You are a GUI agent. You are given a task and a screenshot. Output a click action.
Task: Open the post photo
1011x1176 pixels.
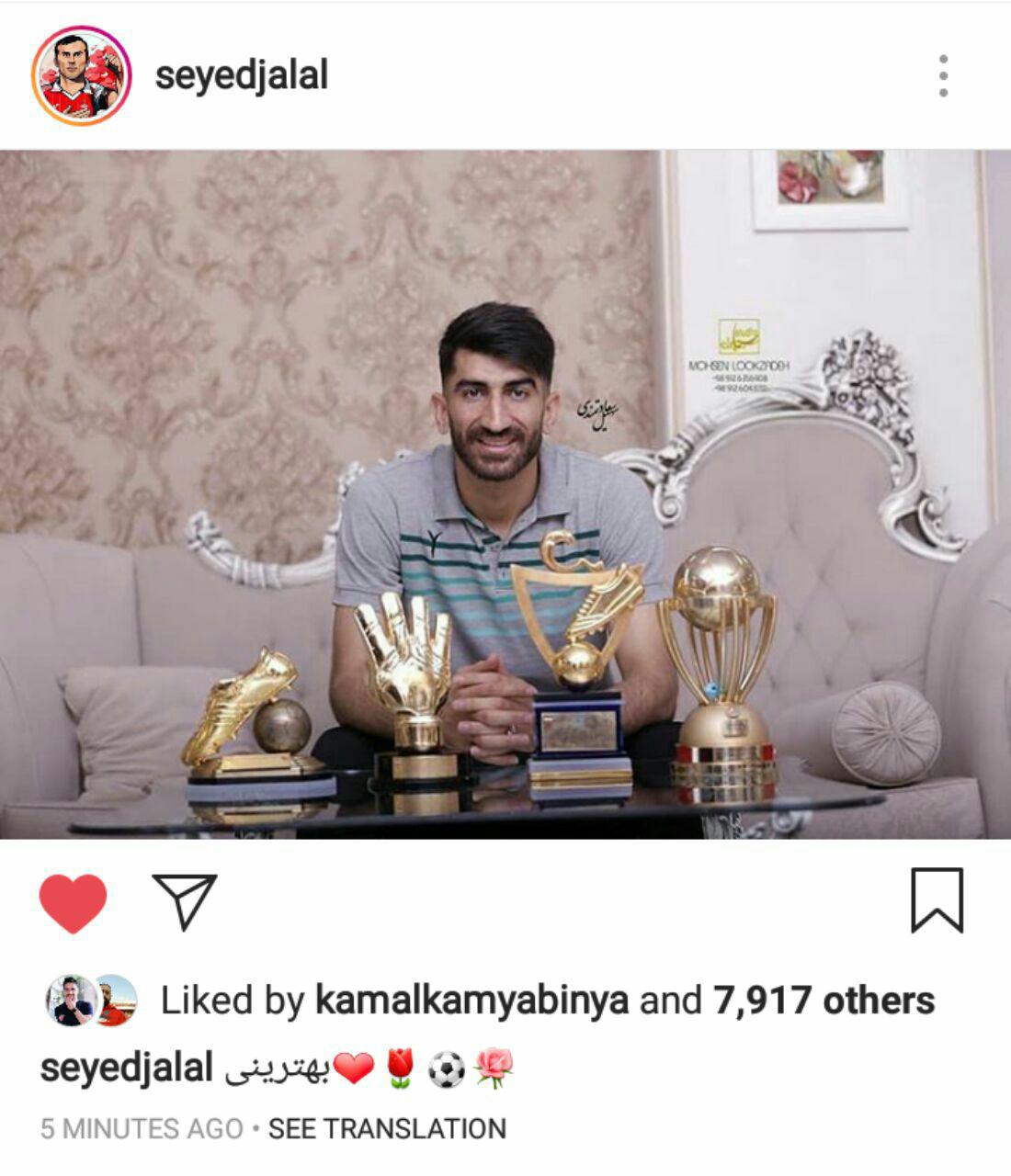(505, 494)
